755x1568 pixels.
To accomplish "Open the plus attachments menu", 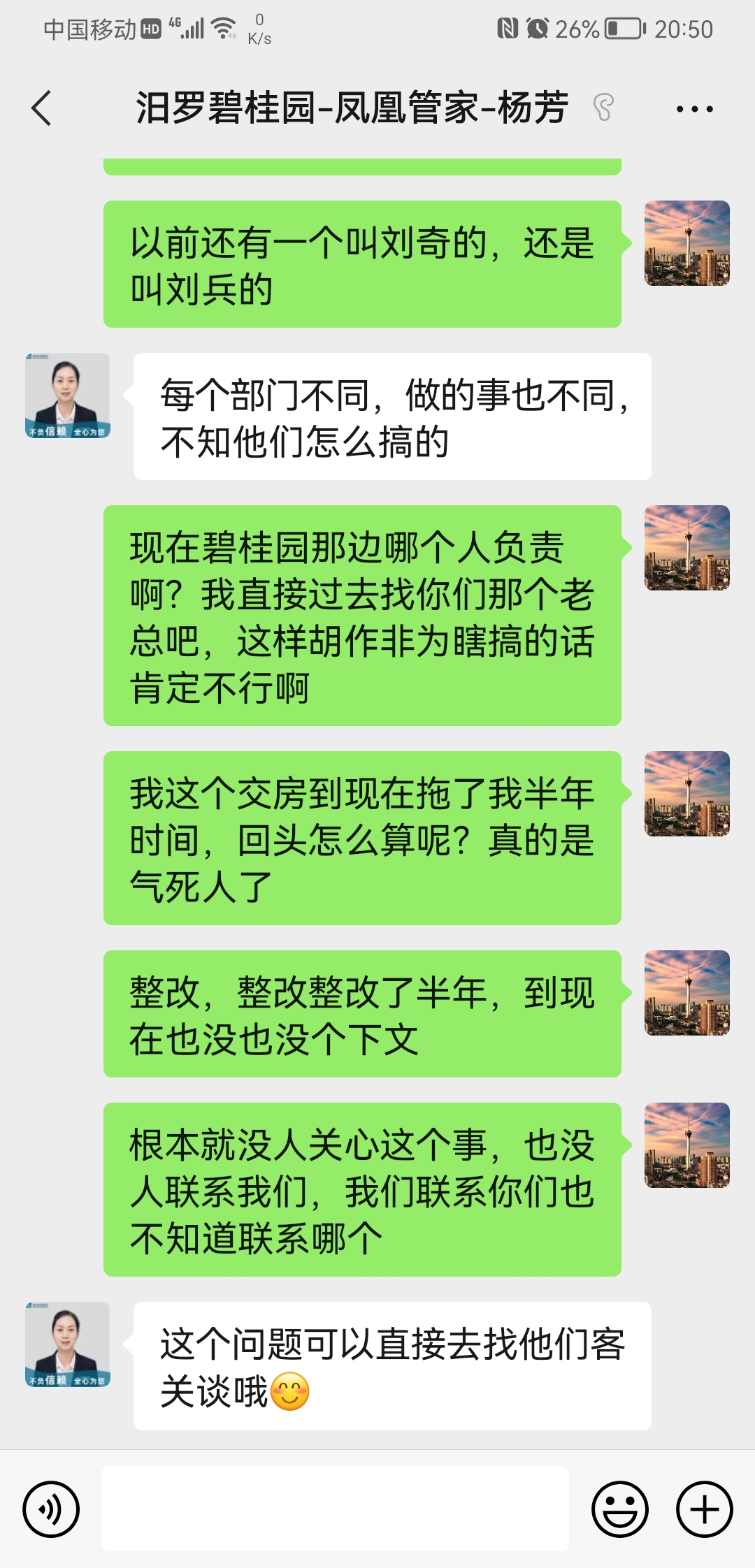I will pos(704,1509).
